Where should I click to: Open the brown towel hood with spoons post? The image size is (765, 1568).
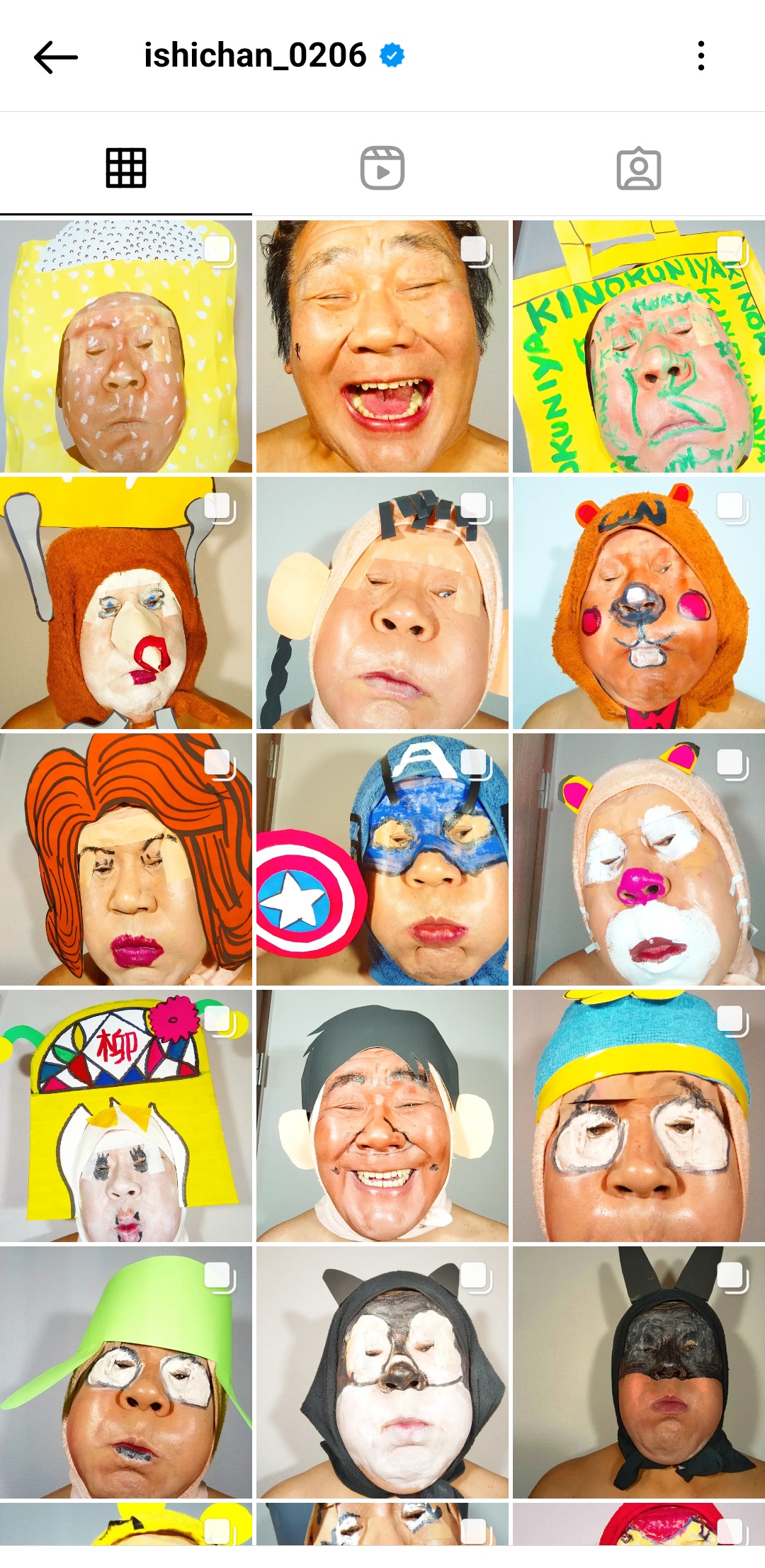126,603
